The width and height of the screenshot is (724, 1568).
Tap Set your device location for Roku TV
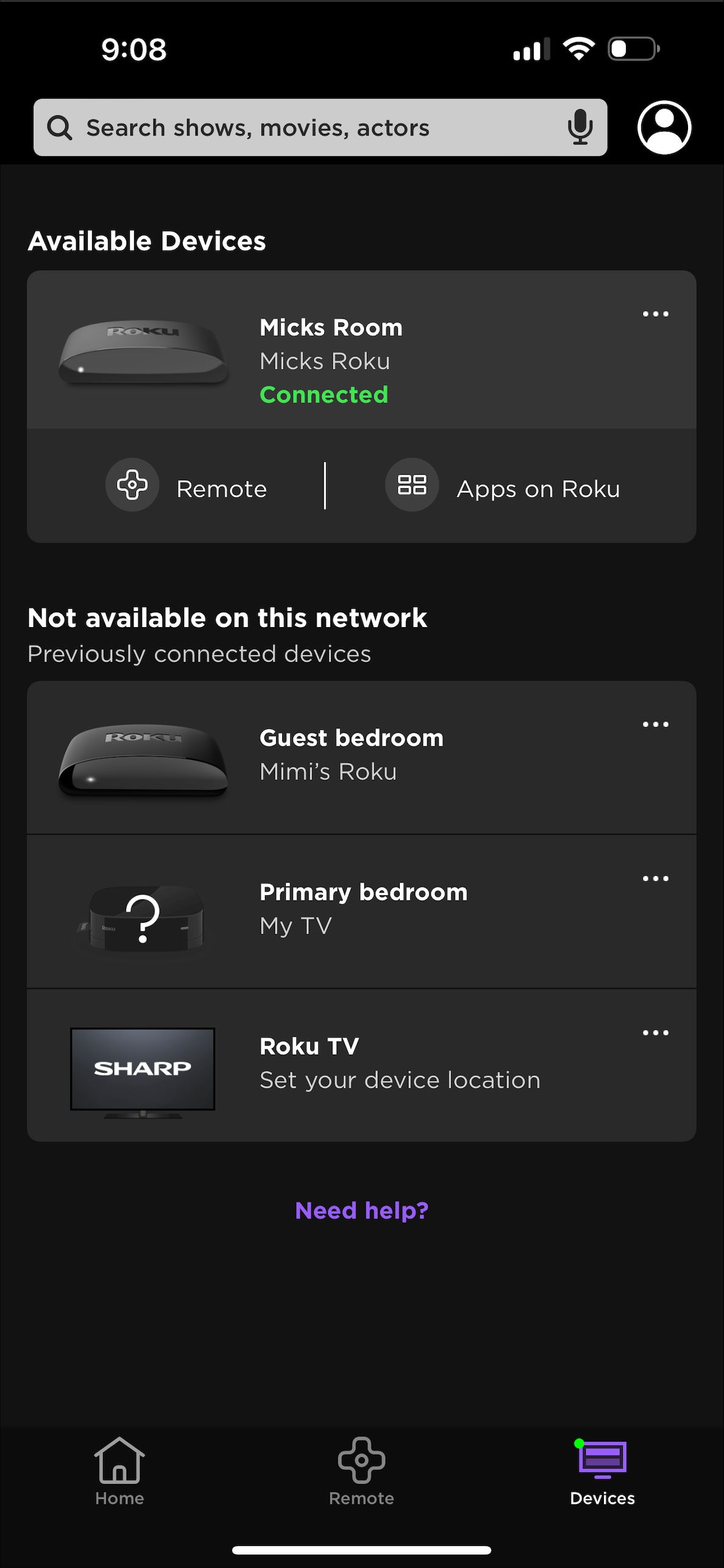click(399, 1079)
